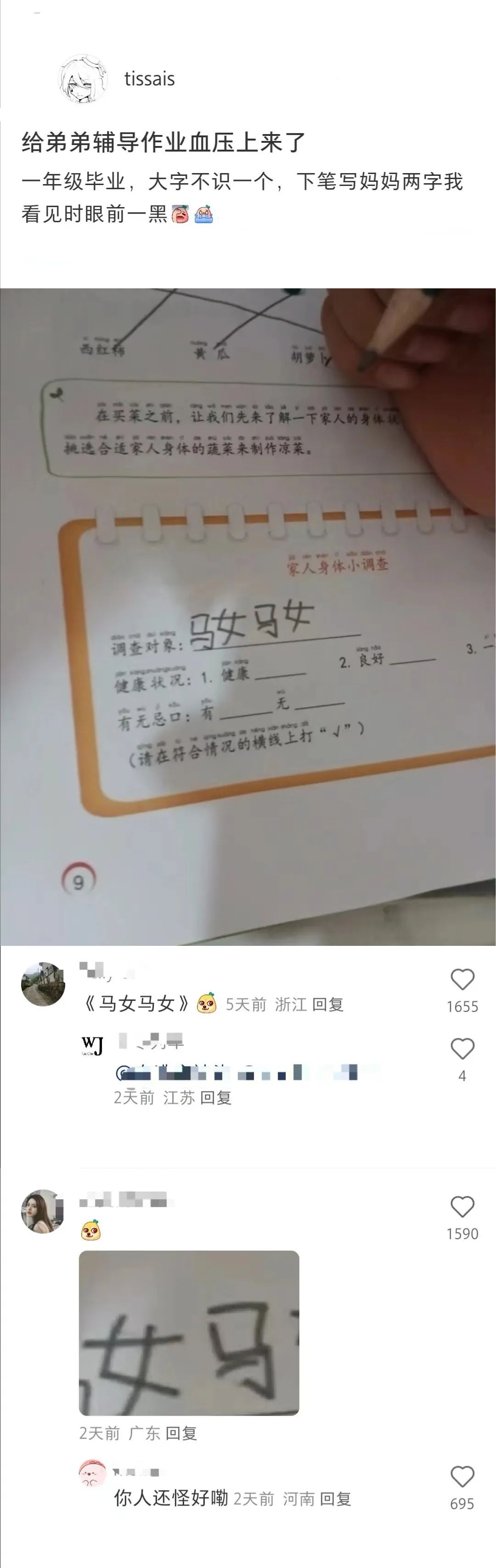Reply to the 江苏 comment
Viewport: 496px width, 1568px height.
(215, 1097)
